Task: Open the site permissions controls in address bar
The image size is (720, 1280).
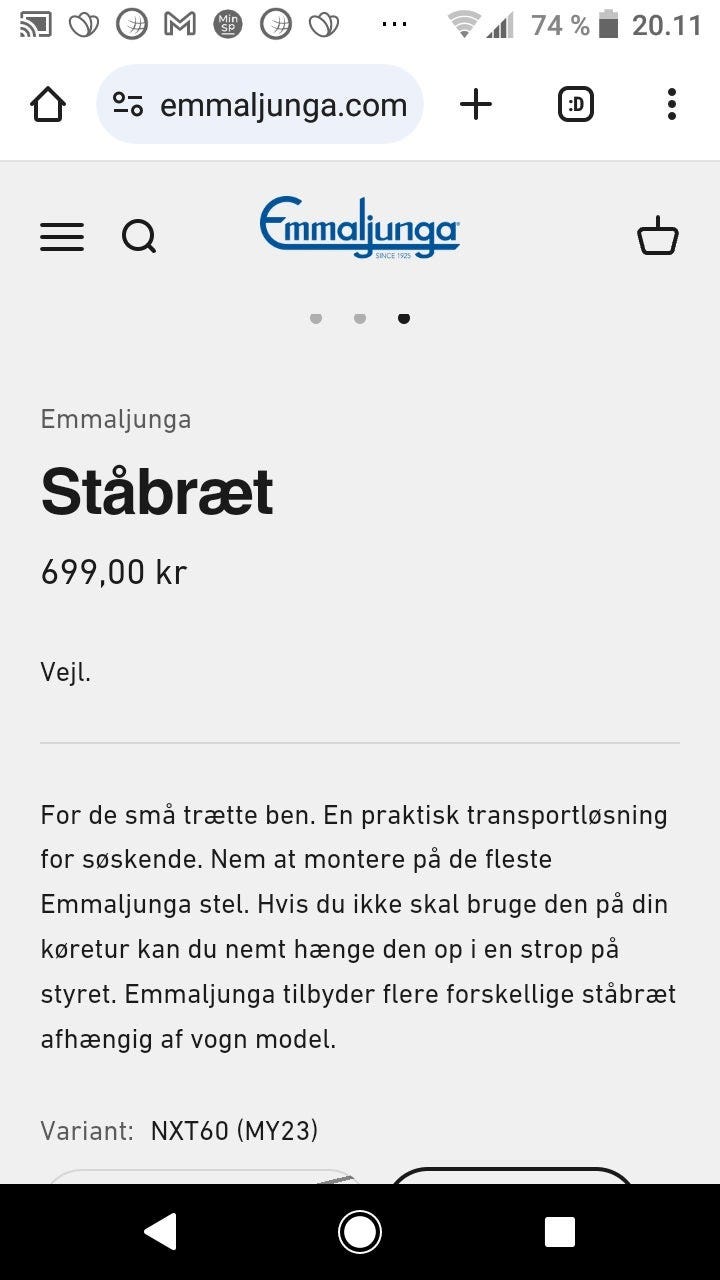Action: click(x=125, y=103)
